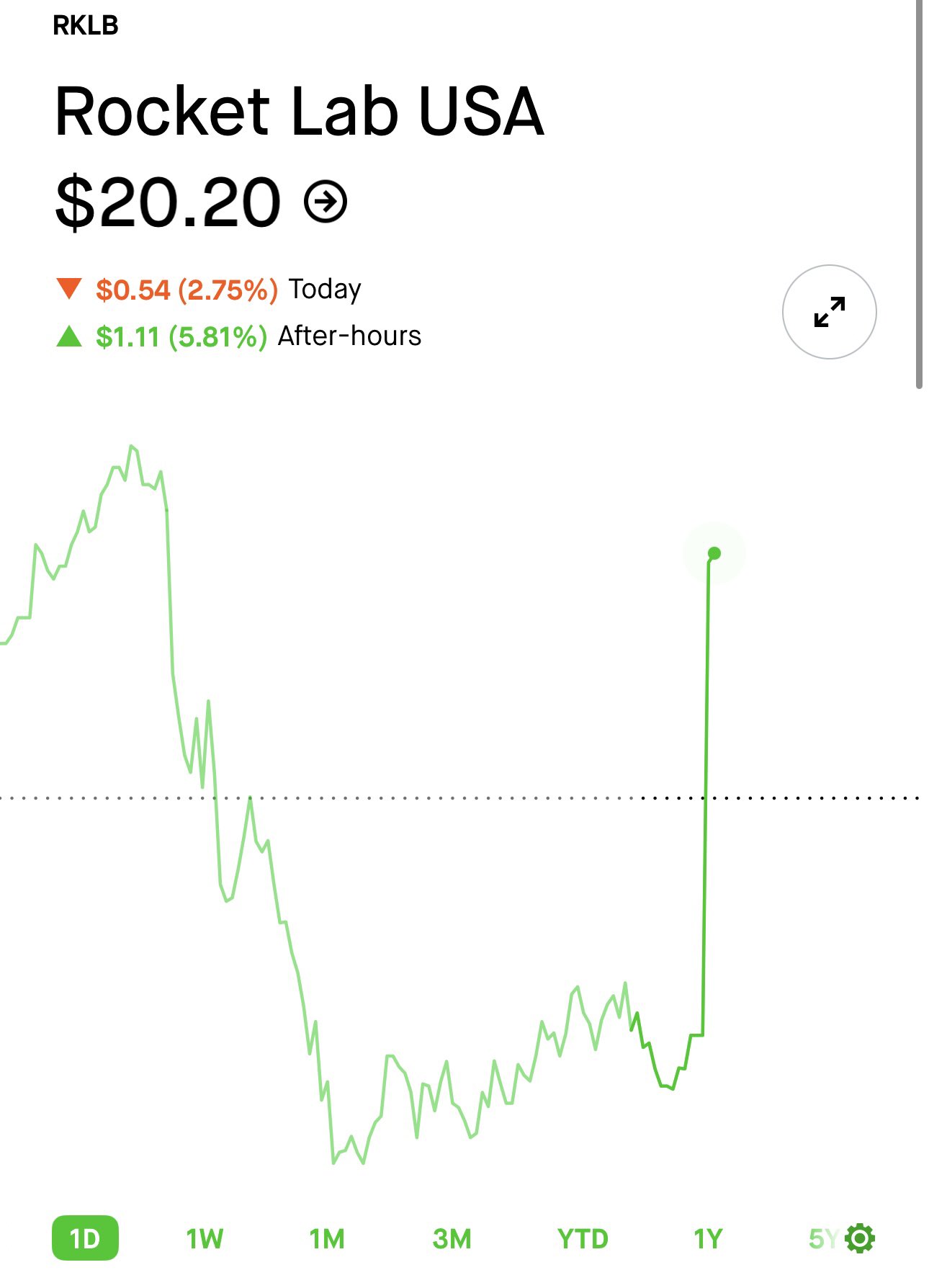Show the 1M price chart
This screenshot has height=1288, width=929.
(x=327, y=1239)
